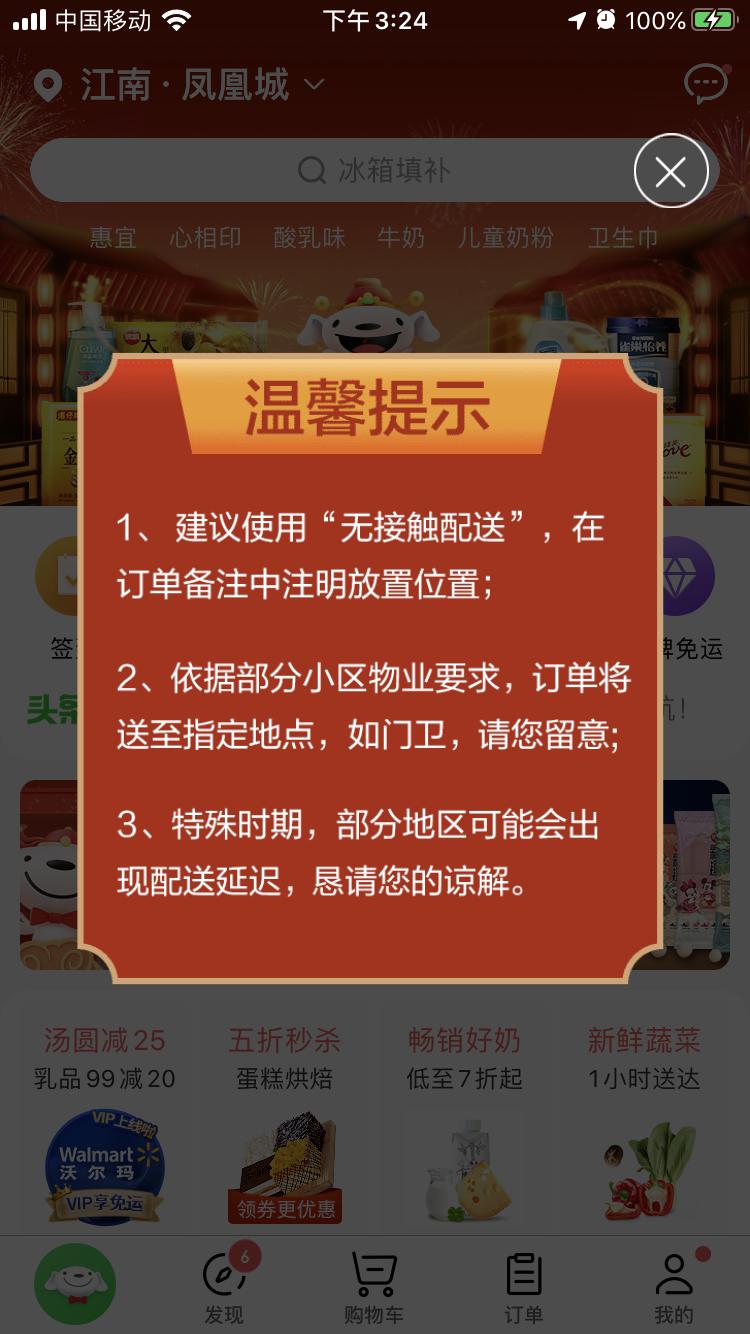
Task: Choose the 酸乳味 search suggestion
Action: [x=309, y=238]
